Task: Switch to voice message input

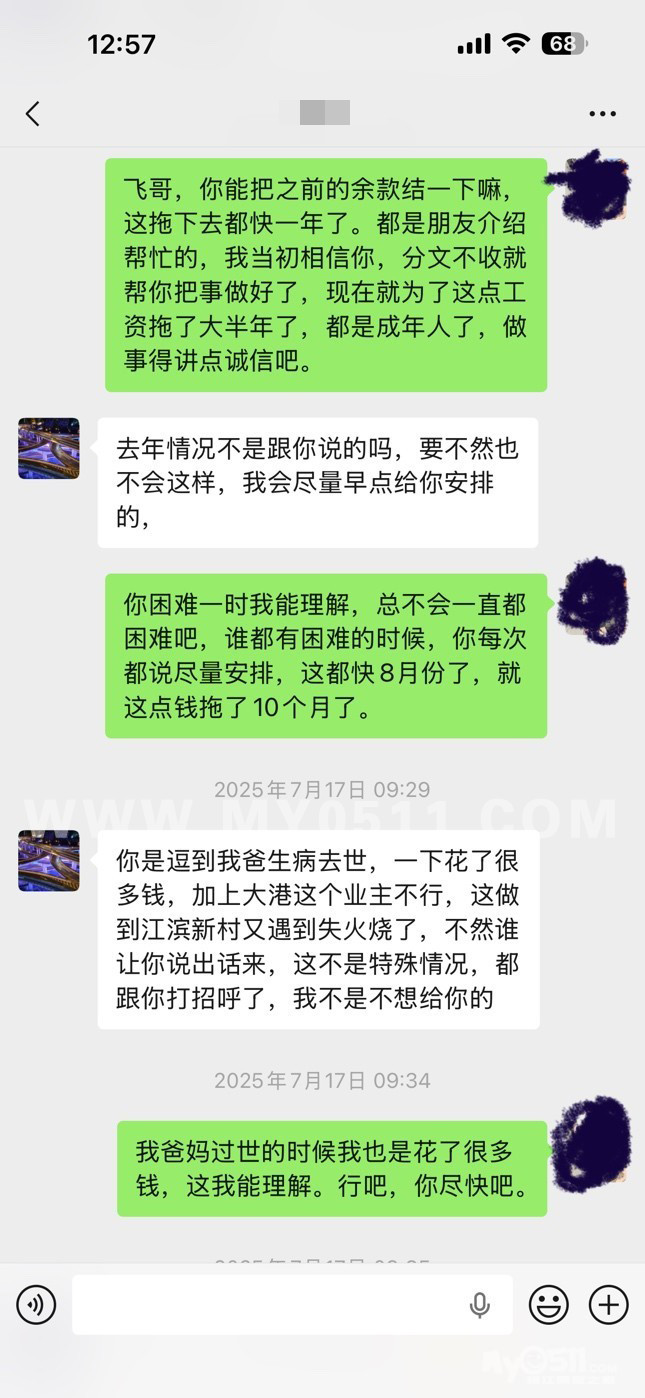Action: (37, 1305)
